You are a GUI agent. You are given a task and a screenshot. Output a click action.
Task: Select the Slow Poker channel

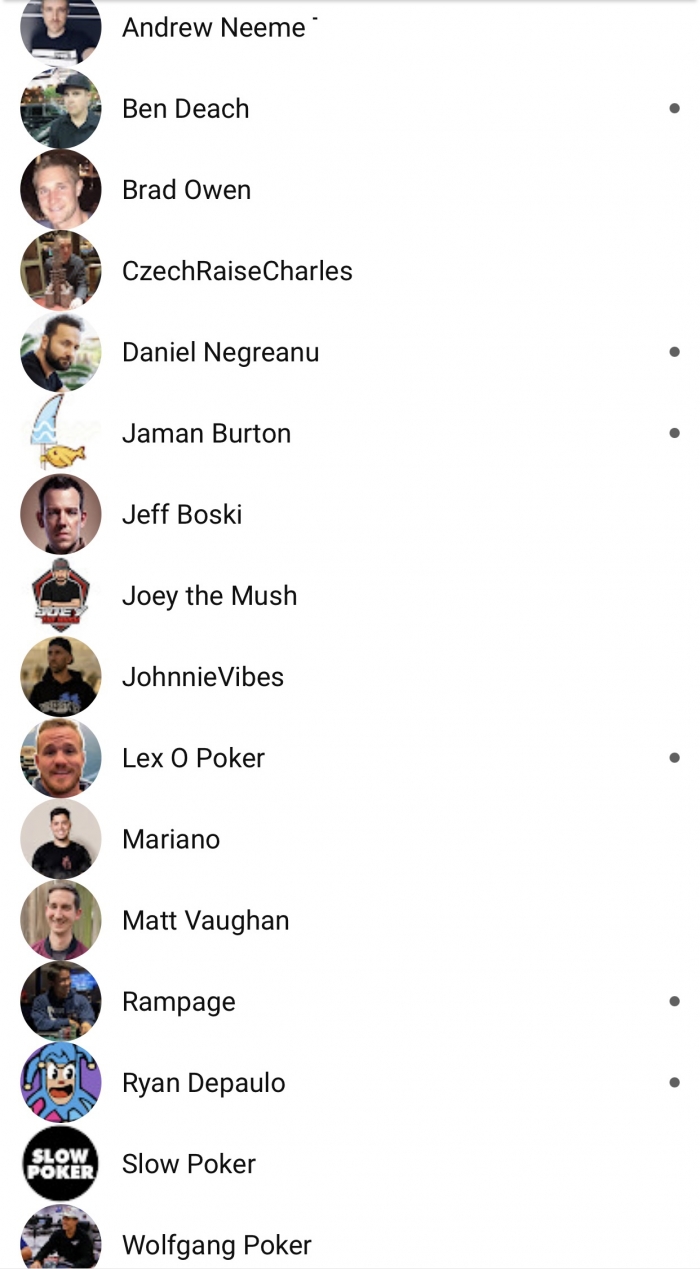(x=189, y=1164)
